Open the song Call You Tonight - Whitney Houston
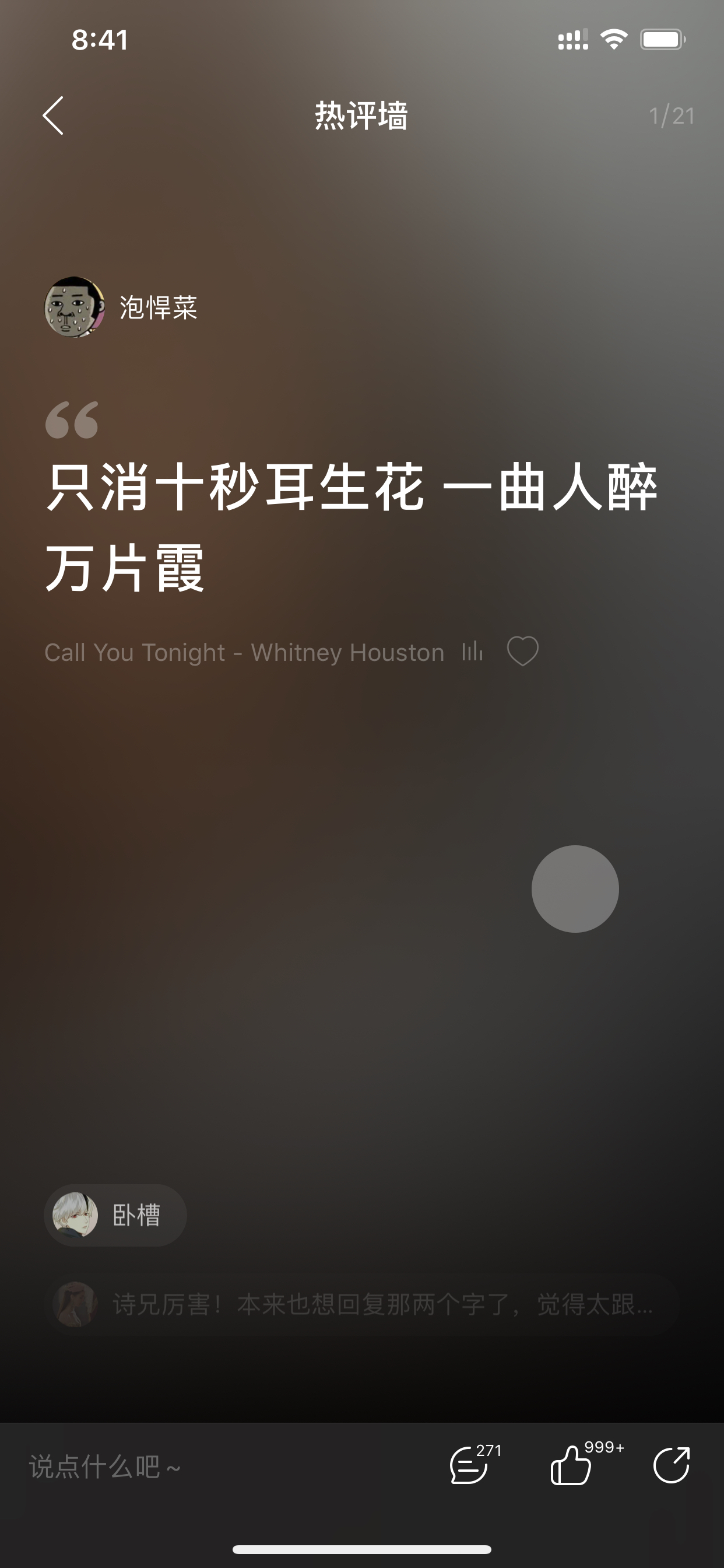 [x=244, y=653]
